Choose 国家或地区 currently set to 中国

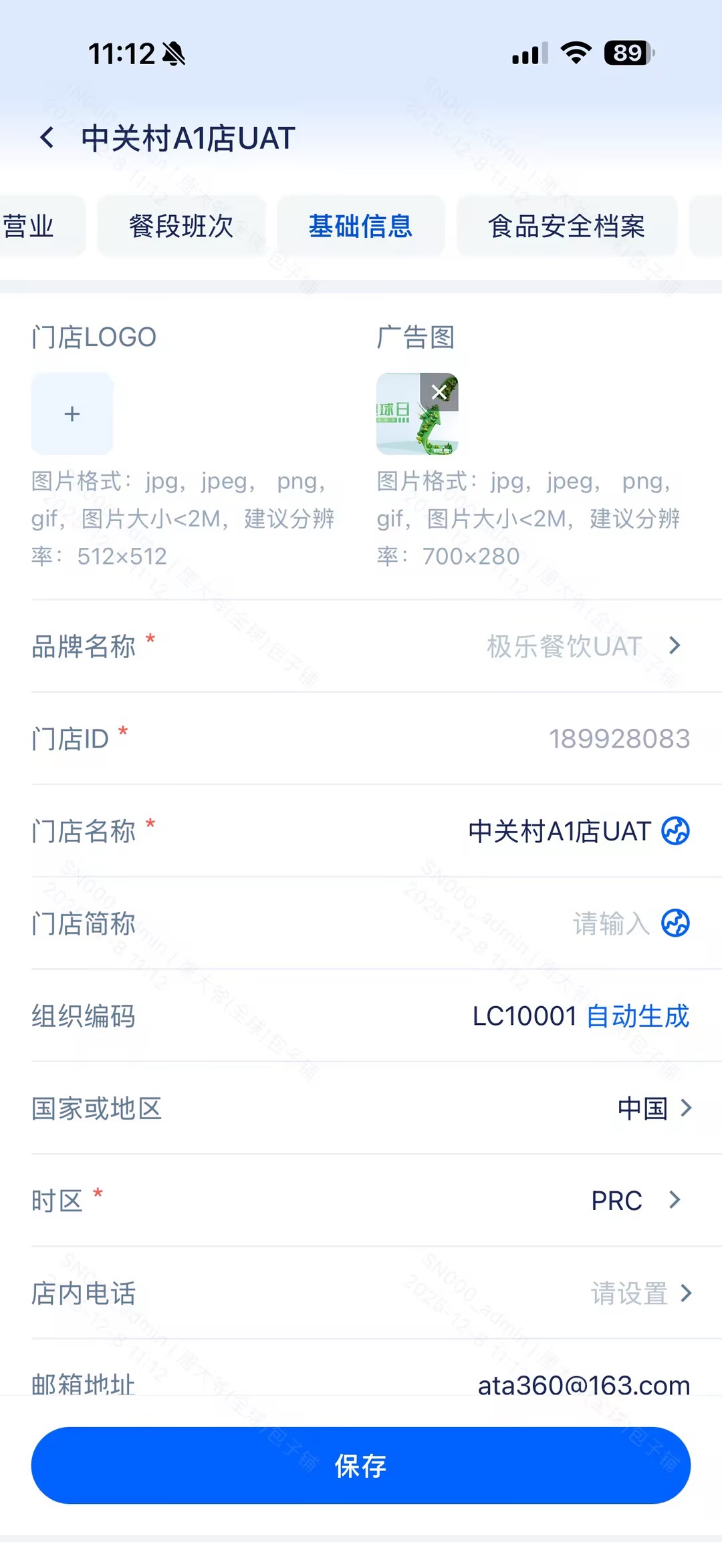pyautogui.click(x=654, y=1108)
